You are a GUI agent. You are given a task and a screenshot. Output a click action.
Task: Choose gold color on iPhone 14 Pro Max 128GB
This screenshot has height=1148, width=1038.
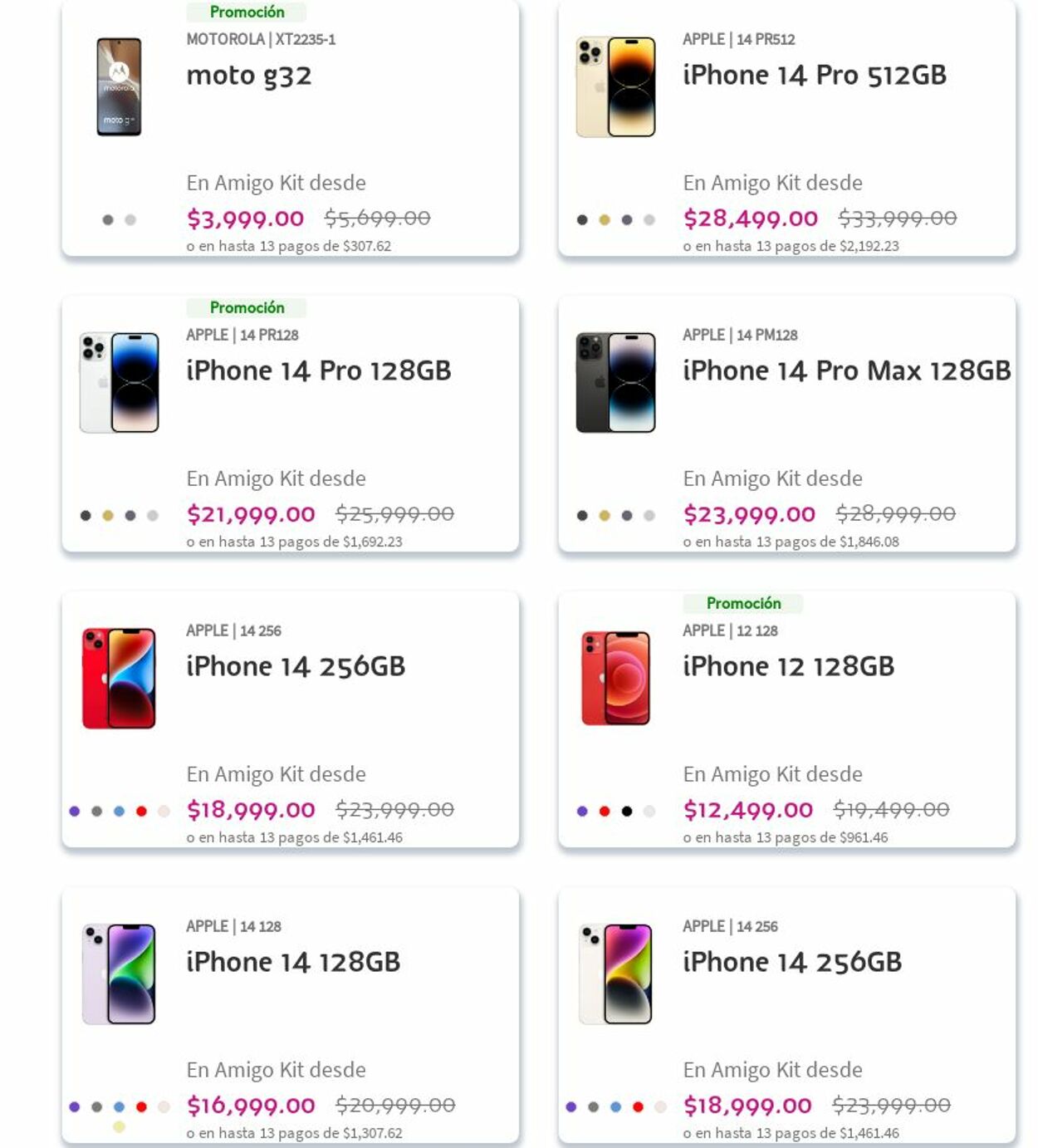605,516
